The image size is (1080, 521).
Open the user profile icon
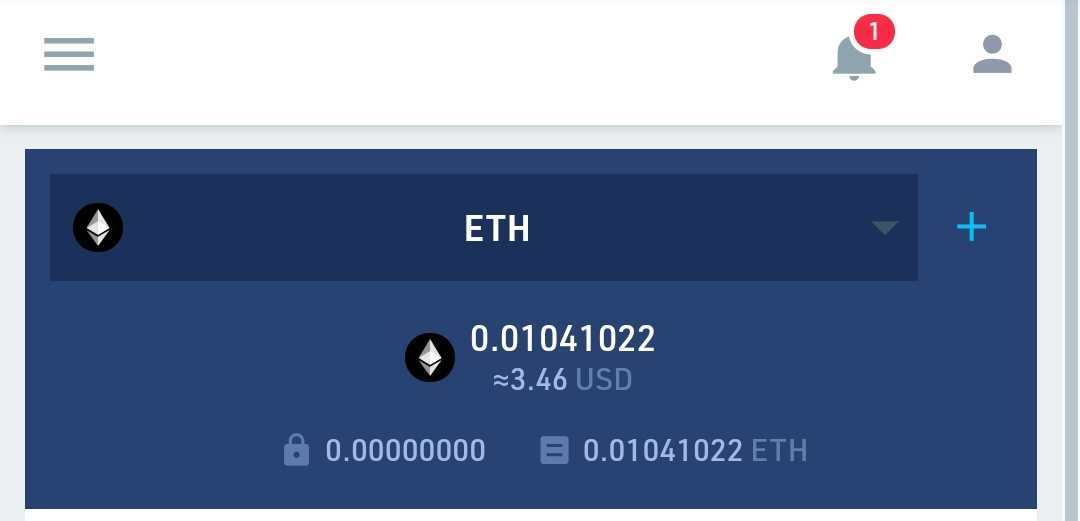[992, 55]
